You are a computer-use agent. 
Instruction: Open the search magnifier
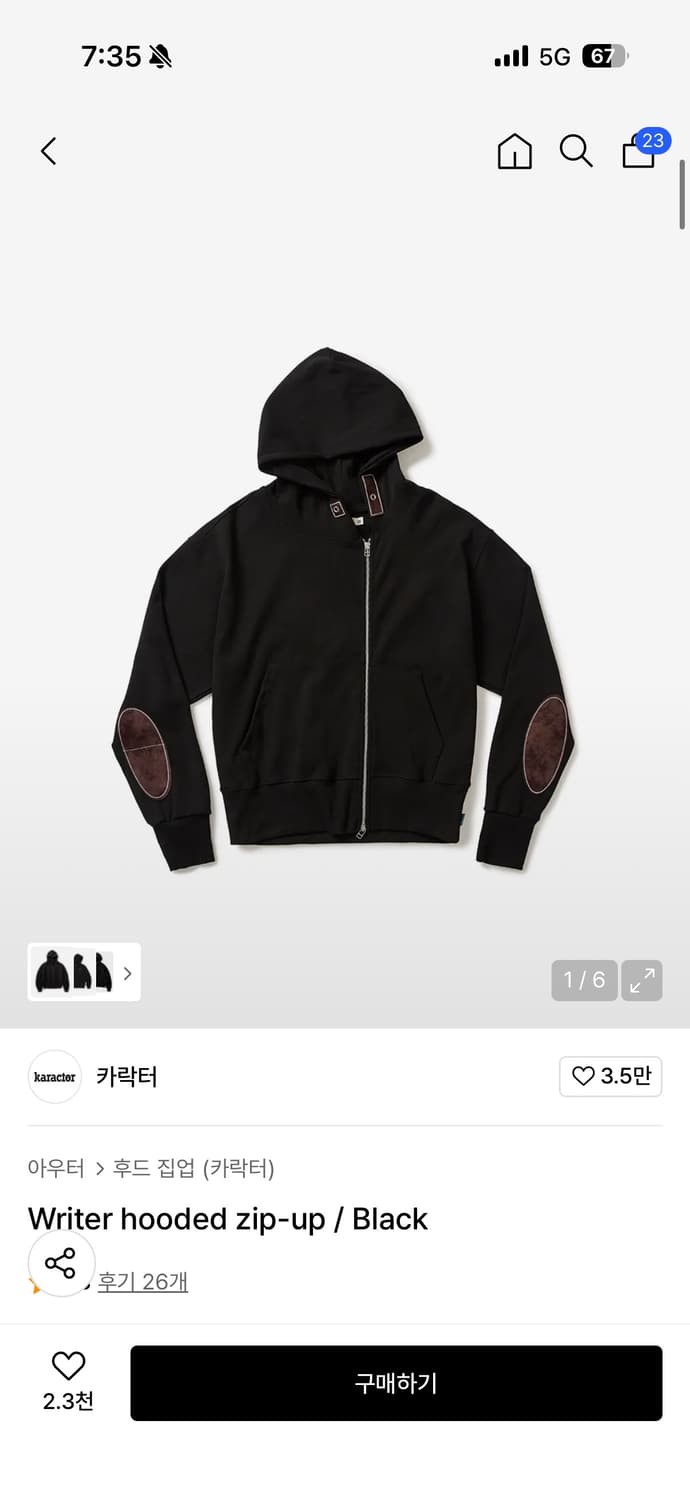(x=575, y=151)
